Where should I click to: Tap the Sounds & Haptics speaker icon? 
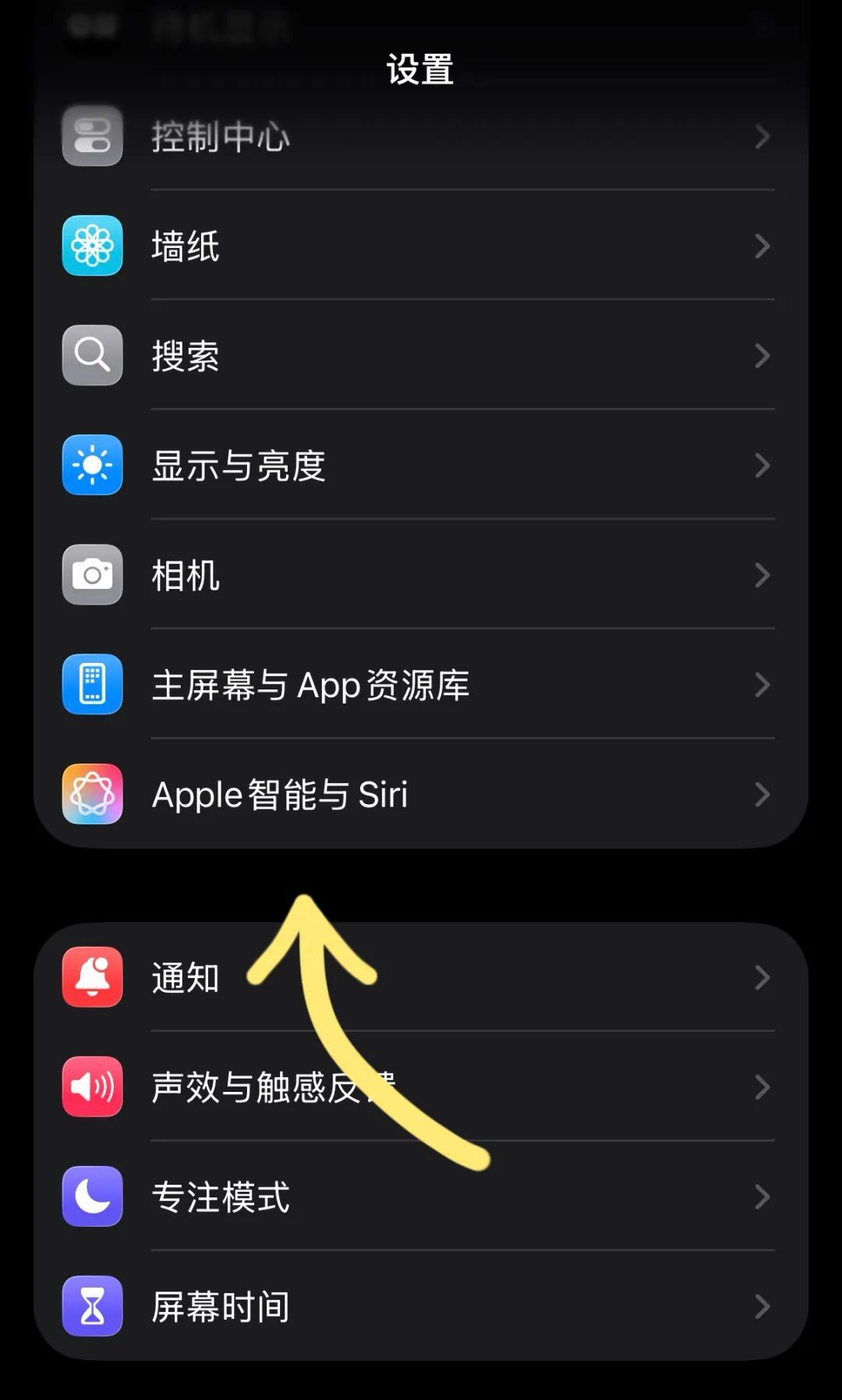point(92,1088)
